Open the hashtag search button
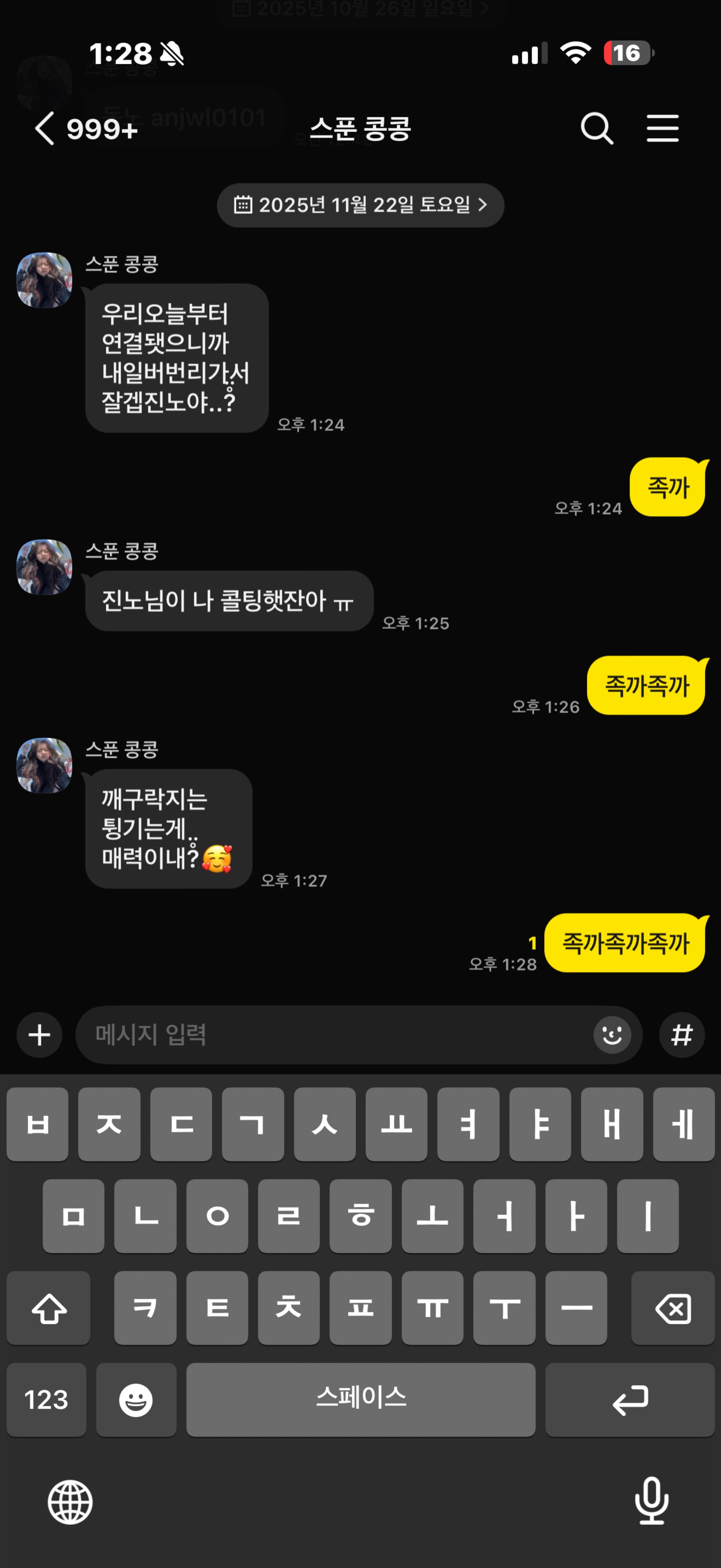 pos(681,1035)
